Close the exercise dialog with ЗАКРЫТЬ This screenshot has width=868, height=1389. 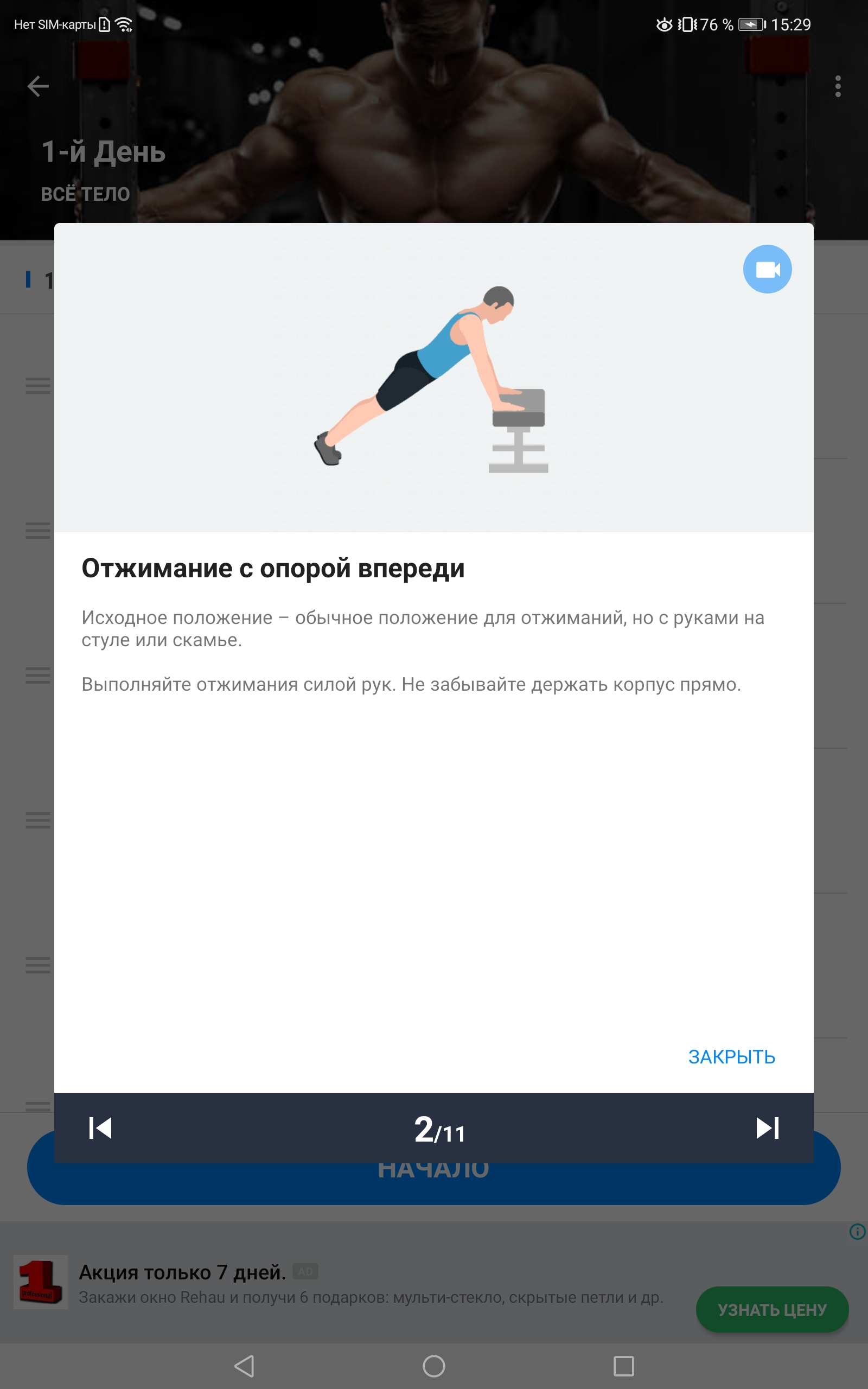coord(731,1057)
